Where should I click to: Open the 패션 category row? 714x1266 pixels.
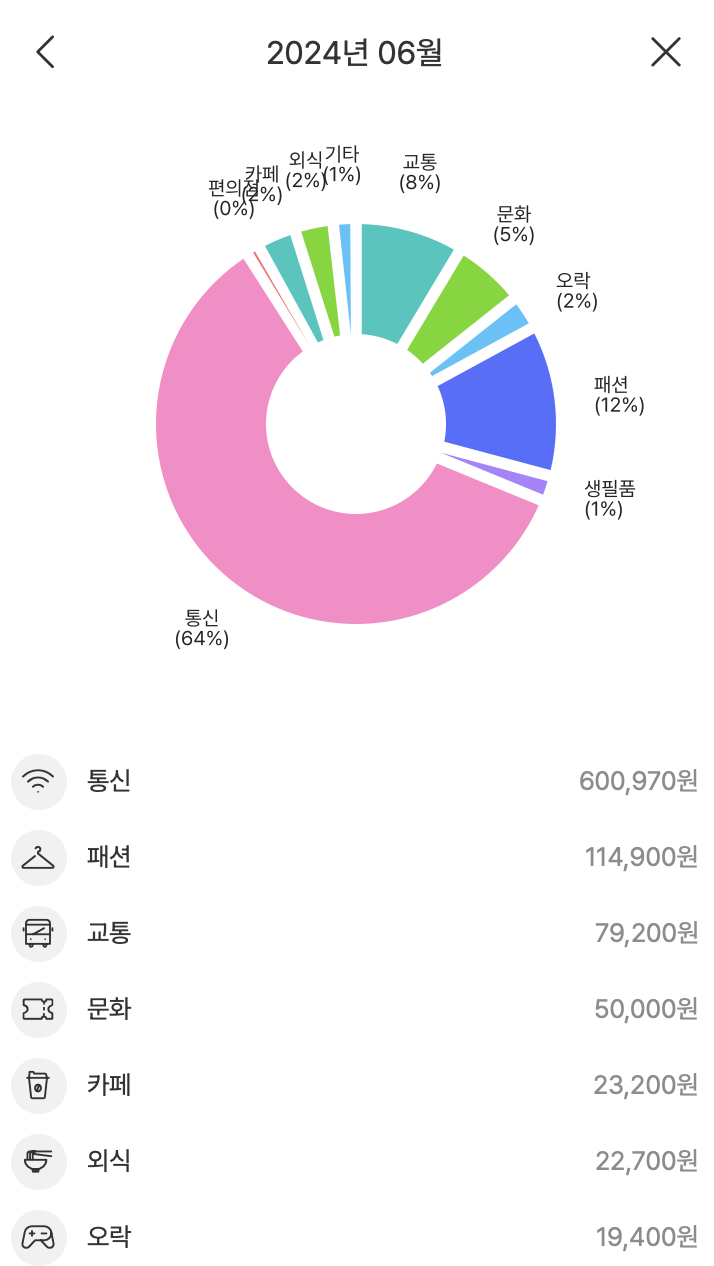[357, 857]
